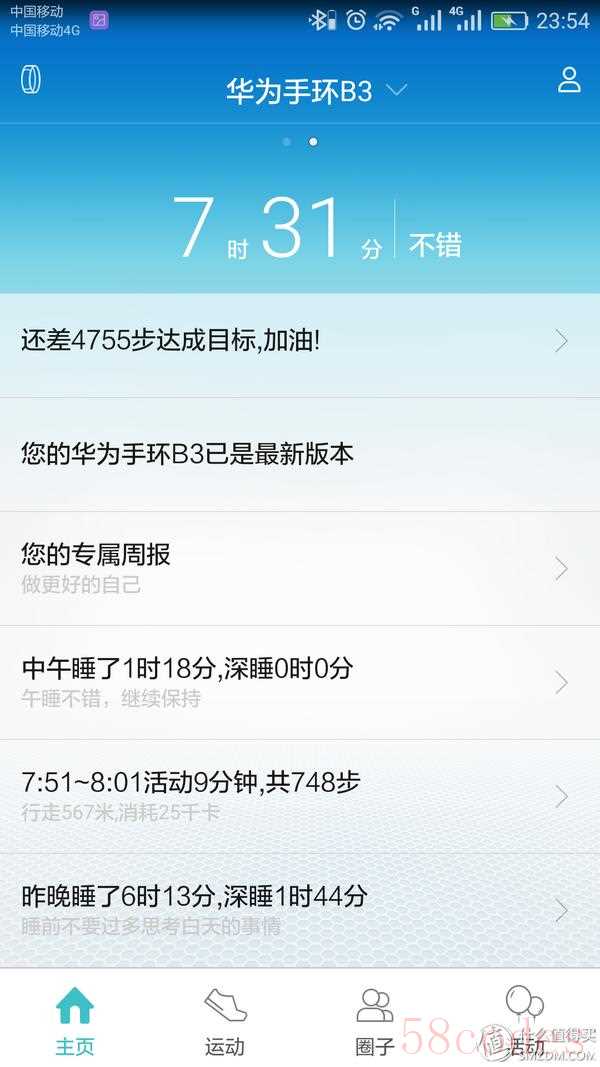The width and height of the screenshot is (600, 1067).
Task: Open the user profile icon
Action: (x=569, y=80)
